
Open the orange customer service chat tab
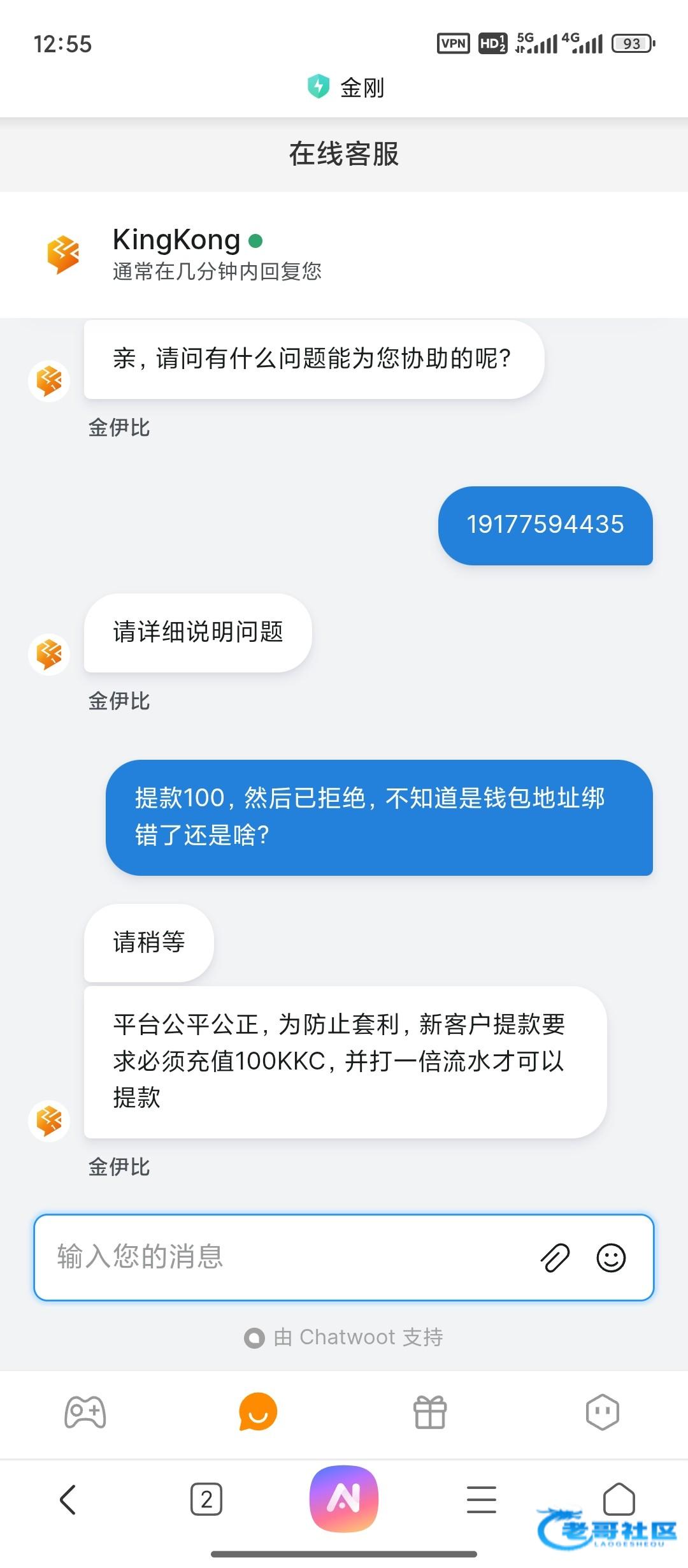(x=258, y=1412)
